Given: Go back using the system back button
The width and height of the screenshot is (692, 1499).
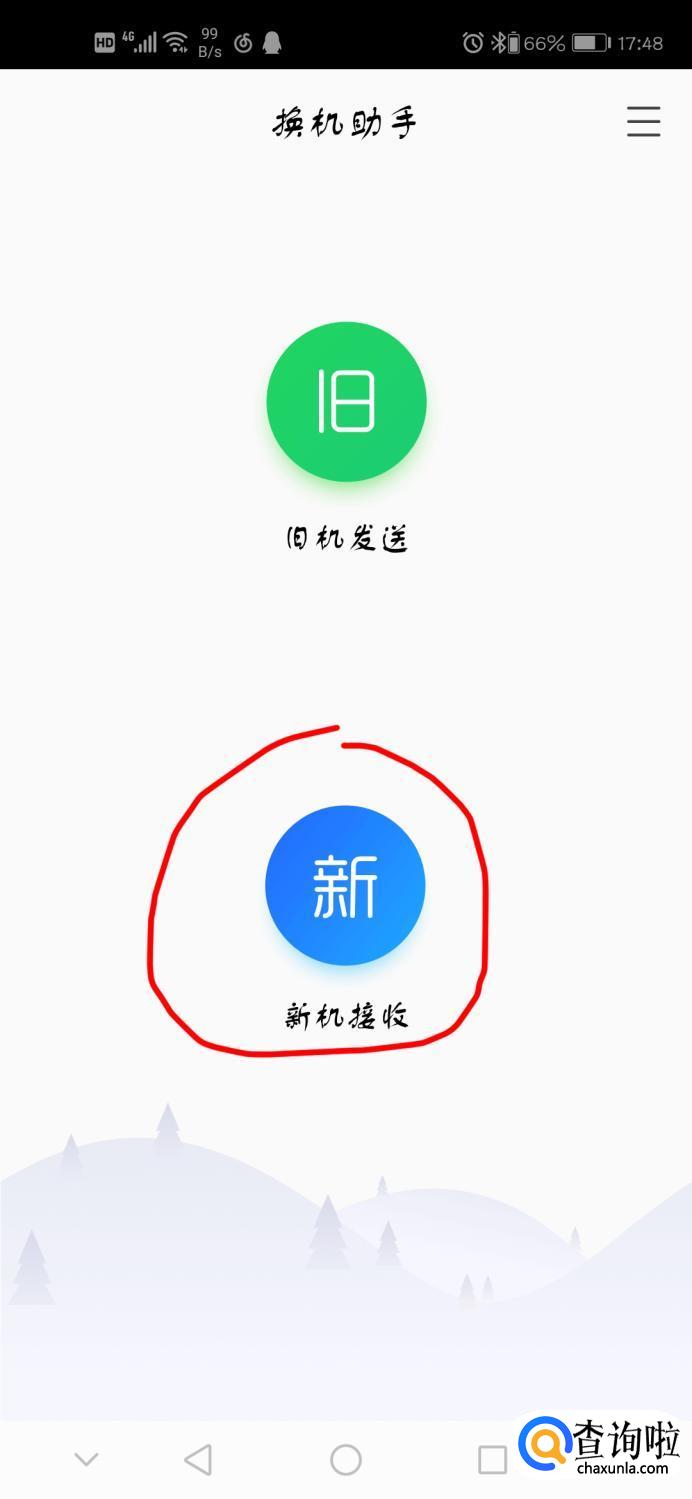Looking at the screenshot, I should click(198, 1459).
